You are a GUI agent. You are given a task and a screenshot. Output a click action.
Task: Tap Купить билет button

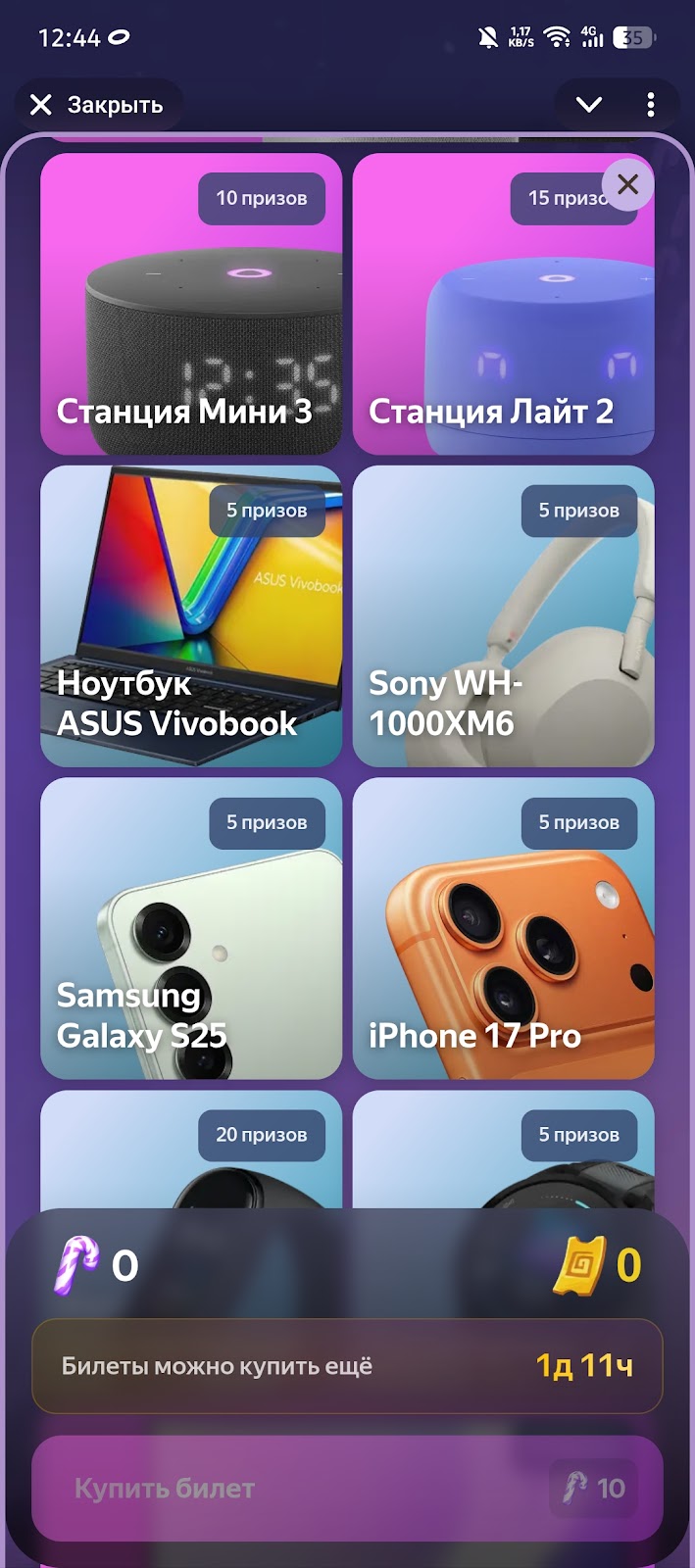coord(347,1488)
